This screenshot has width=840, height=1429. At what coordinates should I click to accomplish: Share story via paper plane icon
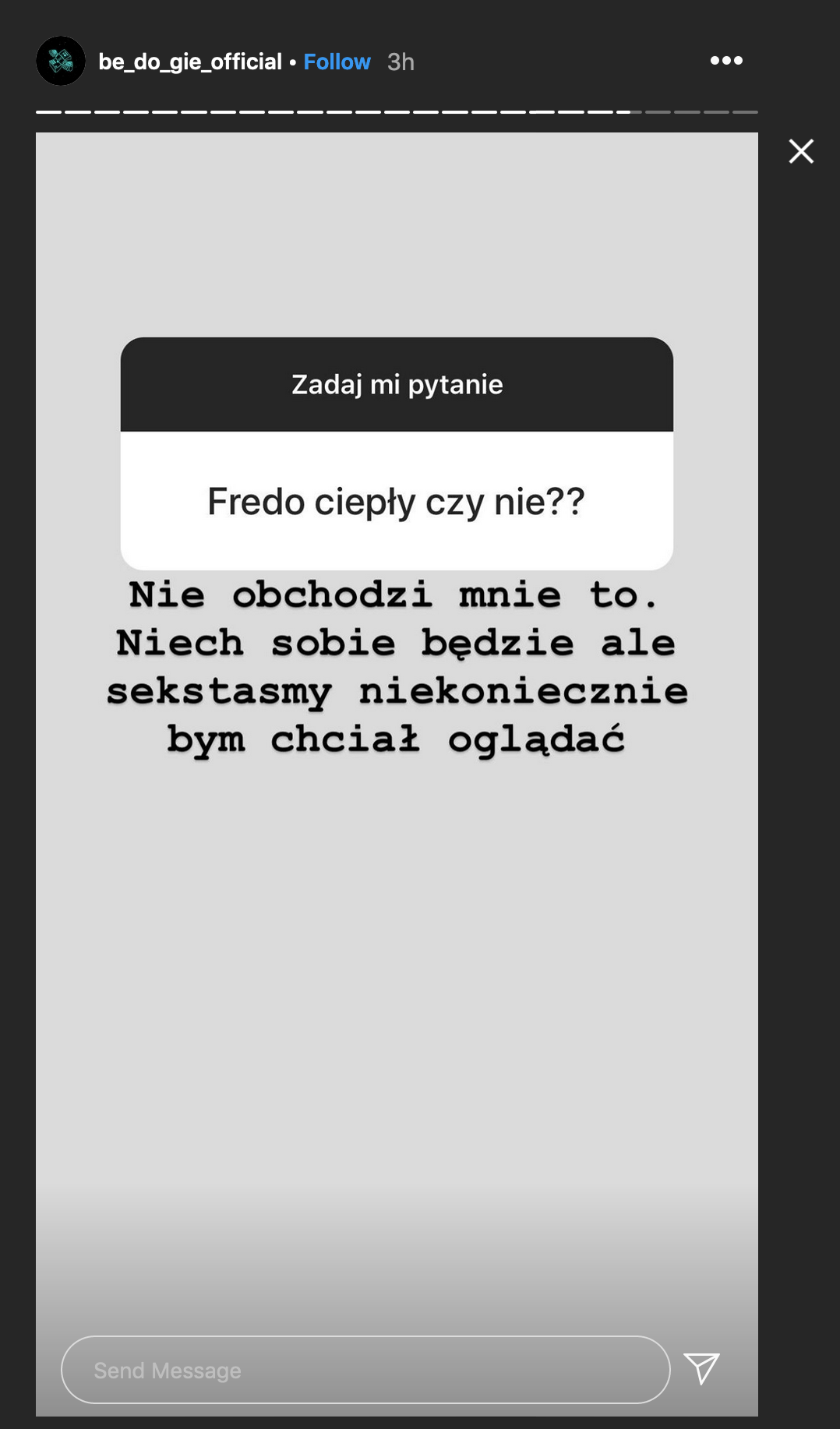(x=701, y=1369)
